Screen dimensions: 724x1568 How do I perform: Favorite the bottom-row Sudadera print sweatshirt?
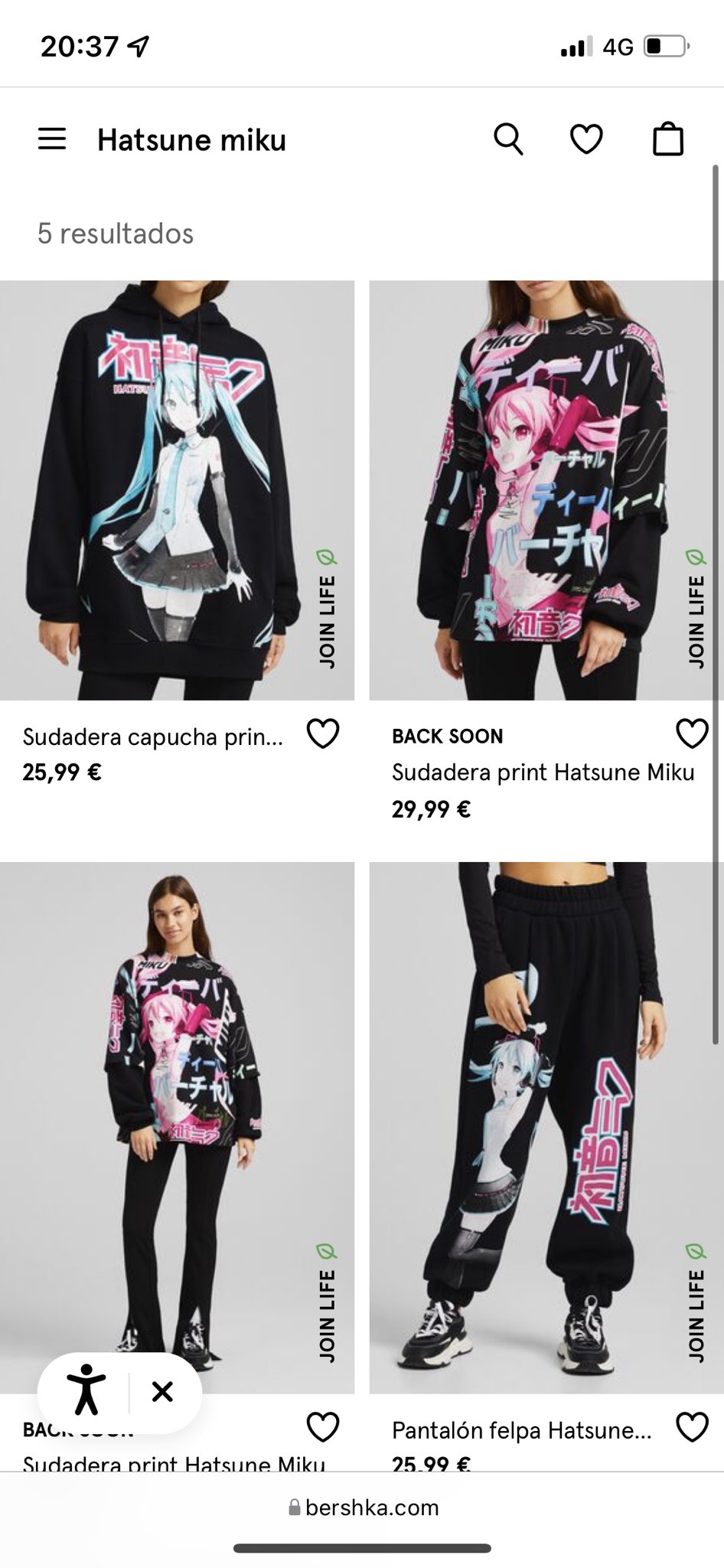click(x=322, y=1427)
